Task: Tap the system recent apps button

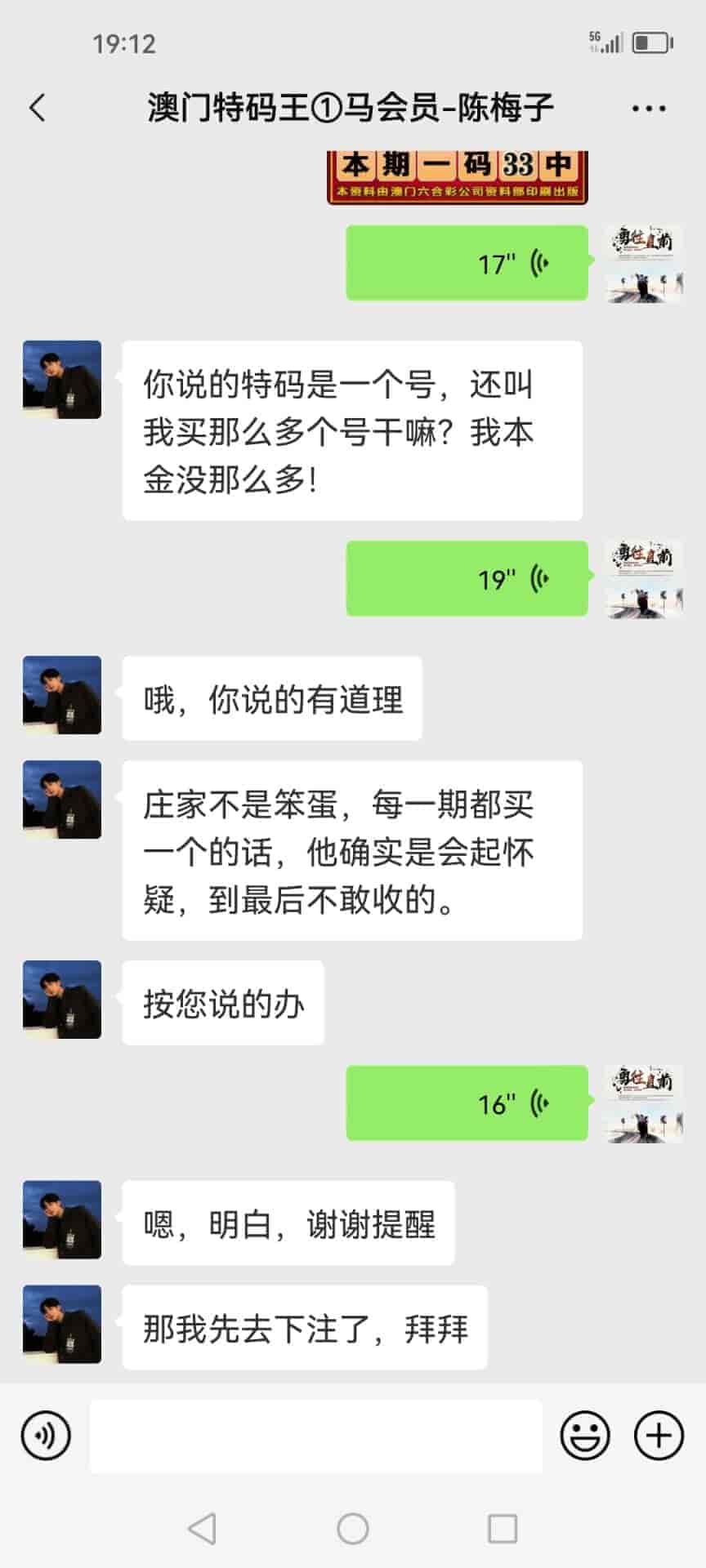Action: point(502,1528)
